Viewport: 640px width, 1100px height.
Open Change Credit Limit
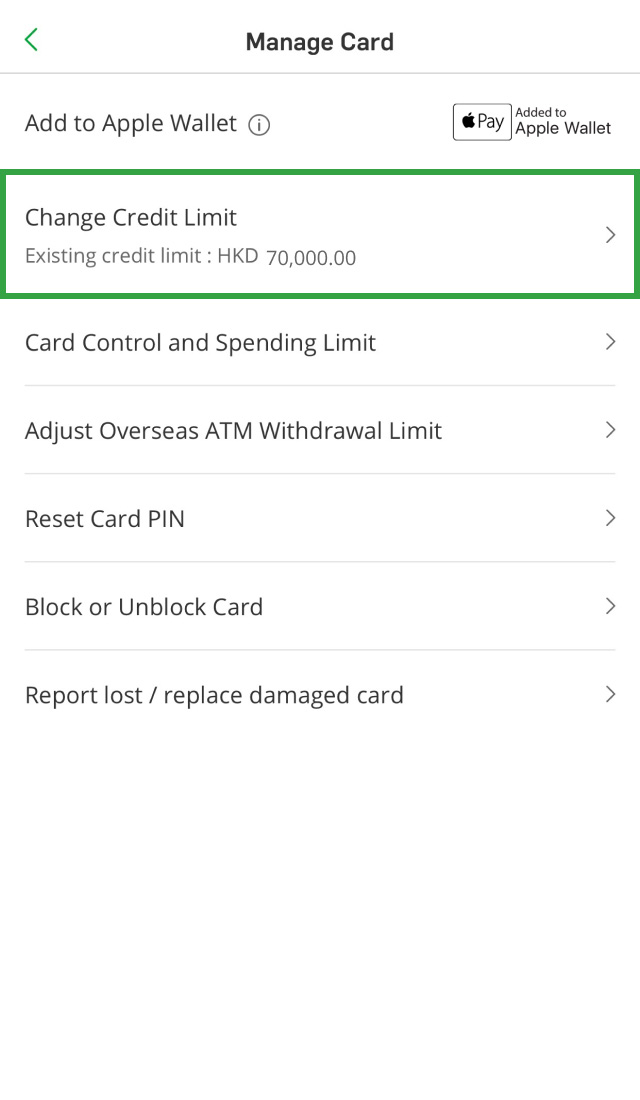click(320, 235)
